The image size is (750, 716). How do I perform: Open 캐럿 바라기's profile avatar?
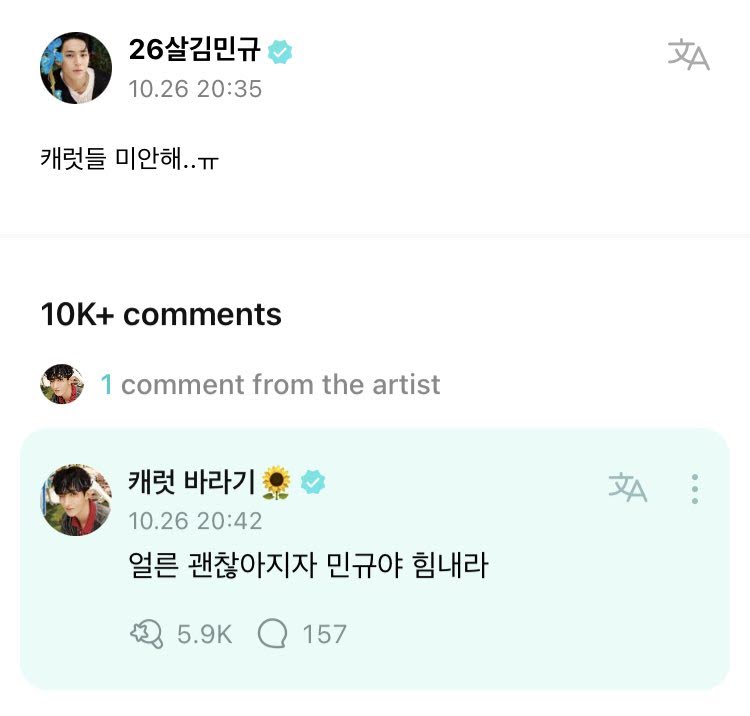coord(75,500)
